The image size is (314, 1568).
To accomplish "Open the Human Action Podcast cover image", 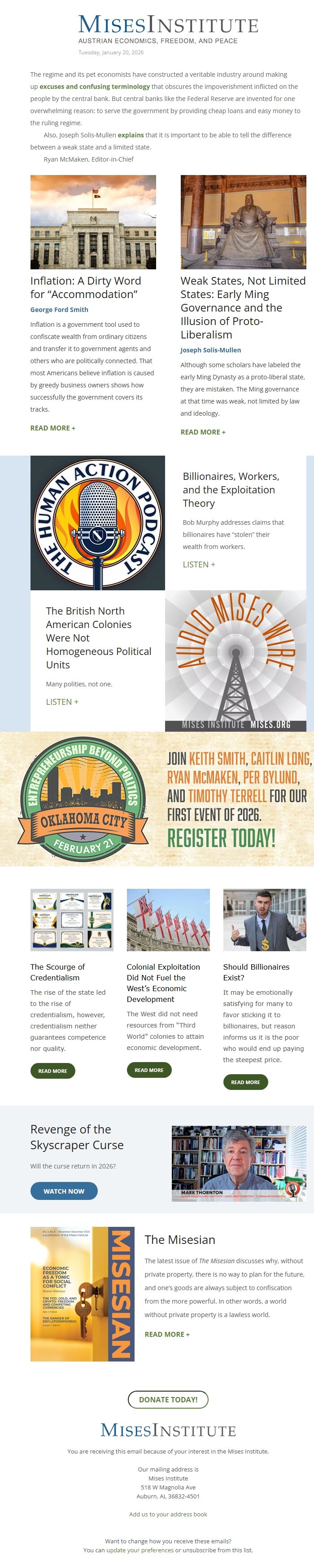I will click(97, 523).
